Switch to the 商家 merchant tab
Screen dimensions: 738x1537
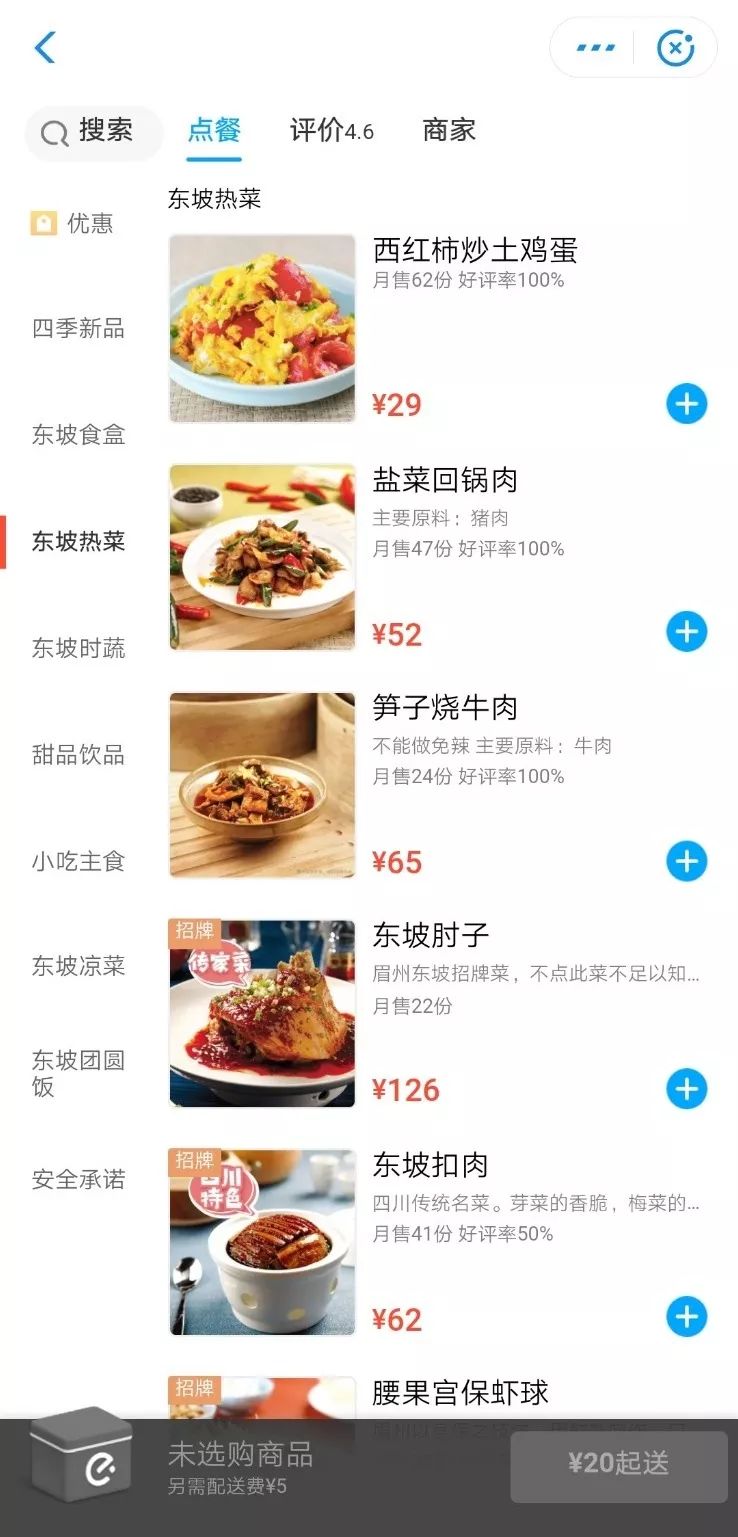pos(449,130)
